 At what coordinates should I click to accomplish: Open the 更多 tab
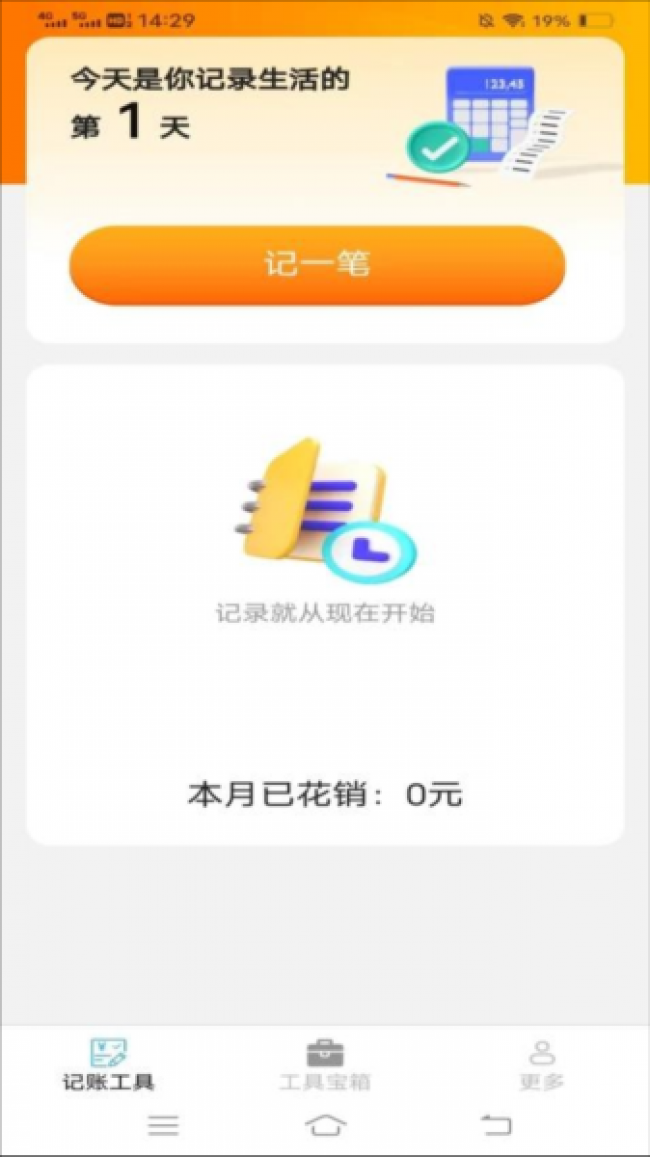pyautogui.click(x=542, y=1065)
